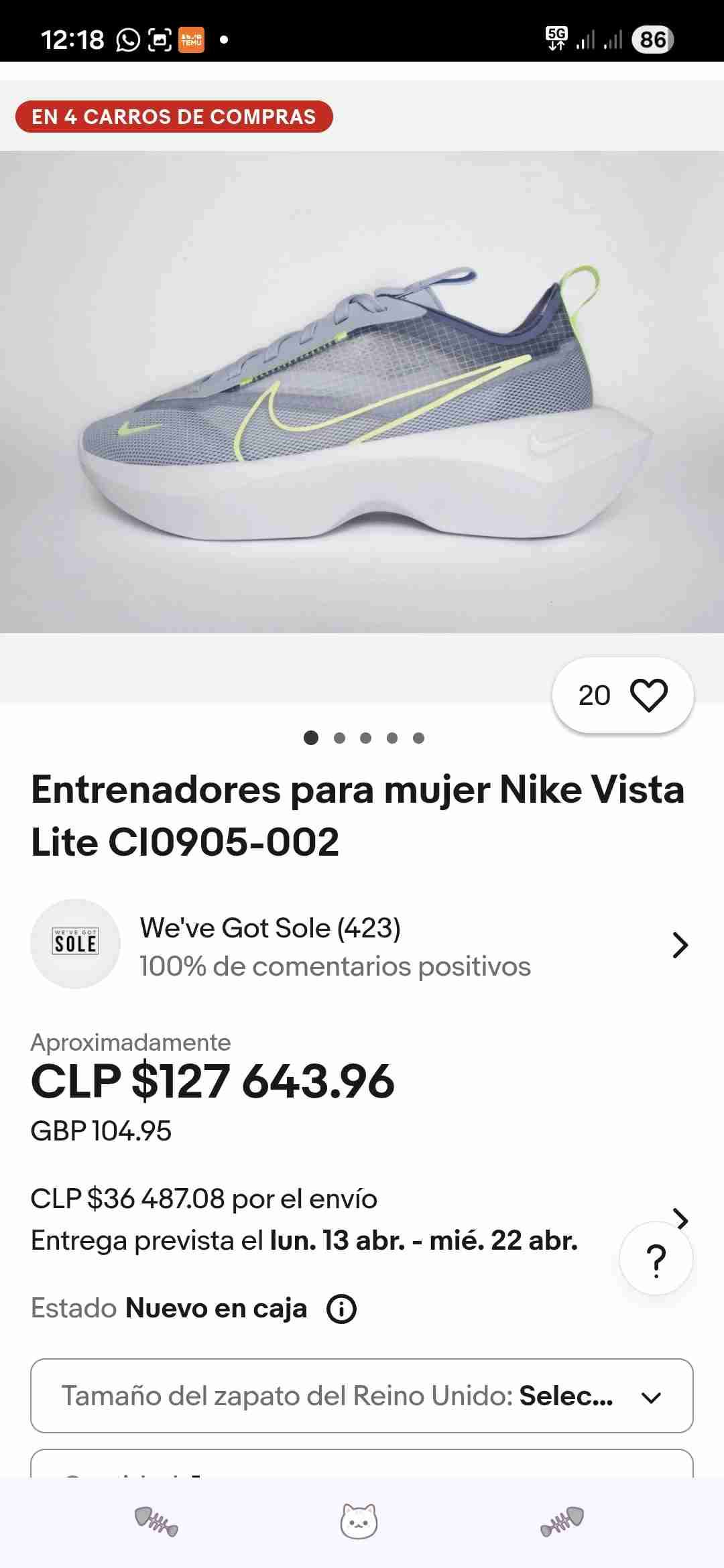Screen dimensions: 724x1568
Task: Tap the first carousel dot
Action: [310, 738]
